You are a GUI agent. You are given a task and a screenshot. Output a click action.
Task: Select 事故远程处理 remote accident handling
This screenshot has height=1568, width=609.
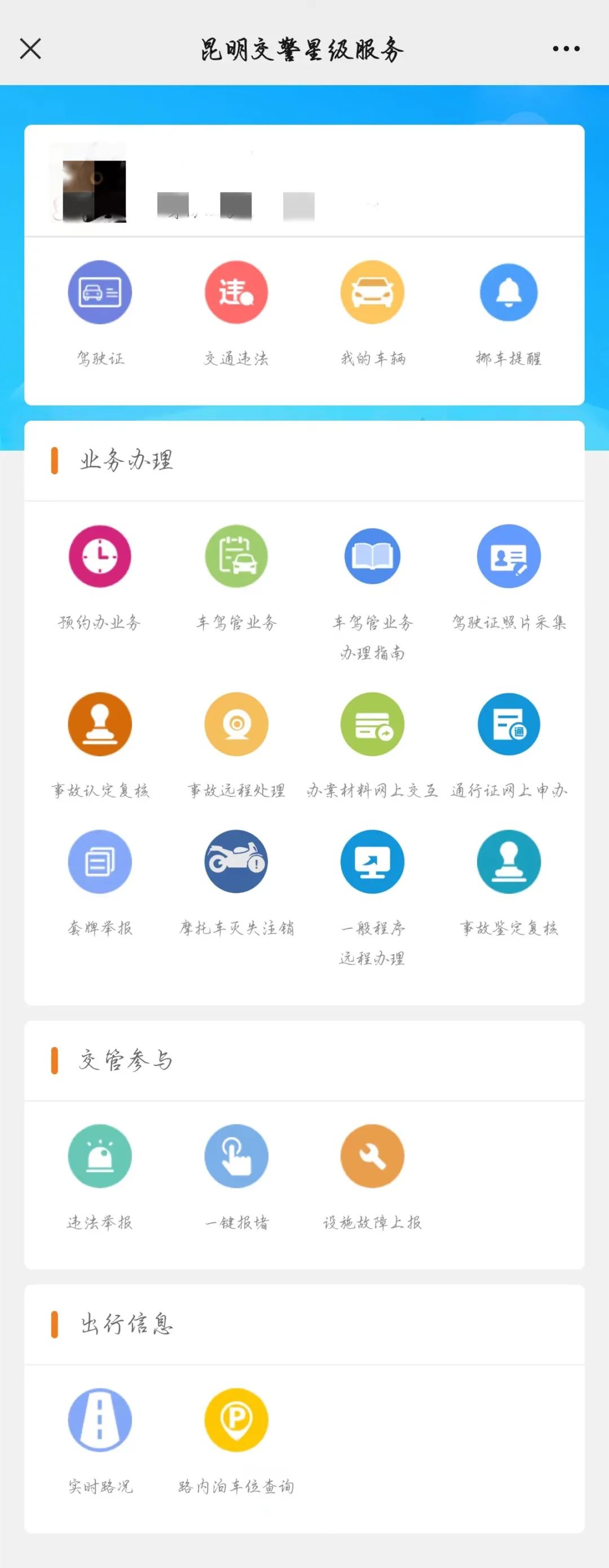pos(236,724)
